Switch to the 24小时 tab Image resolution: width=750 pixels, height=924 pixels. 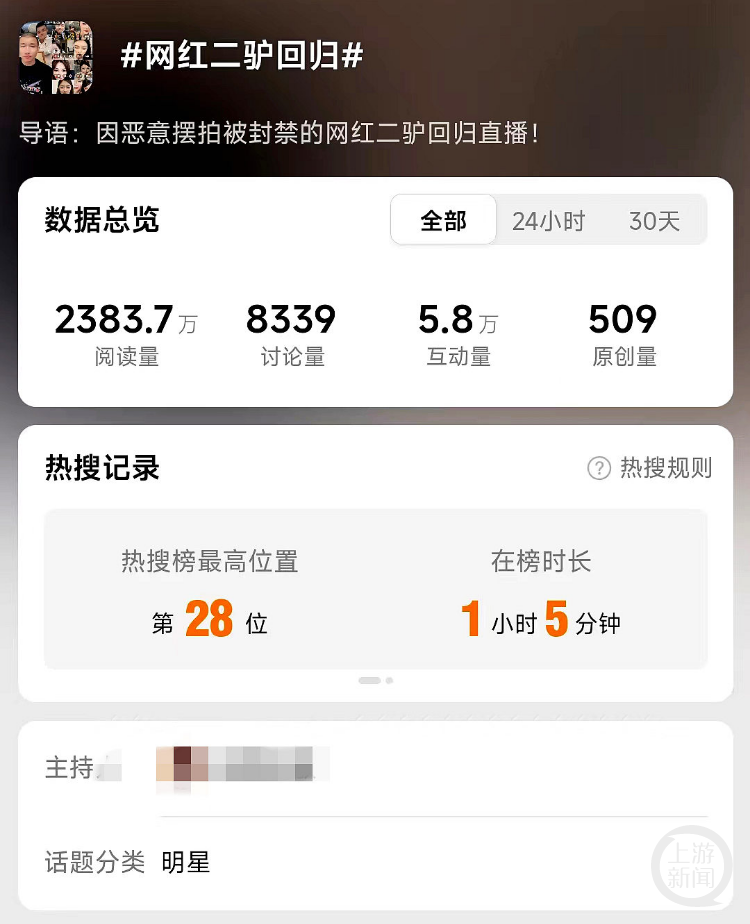[548, 221]
